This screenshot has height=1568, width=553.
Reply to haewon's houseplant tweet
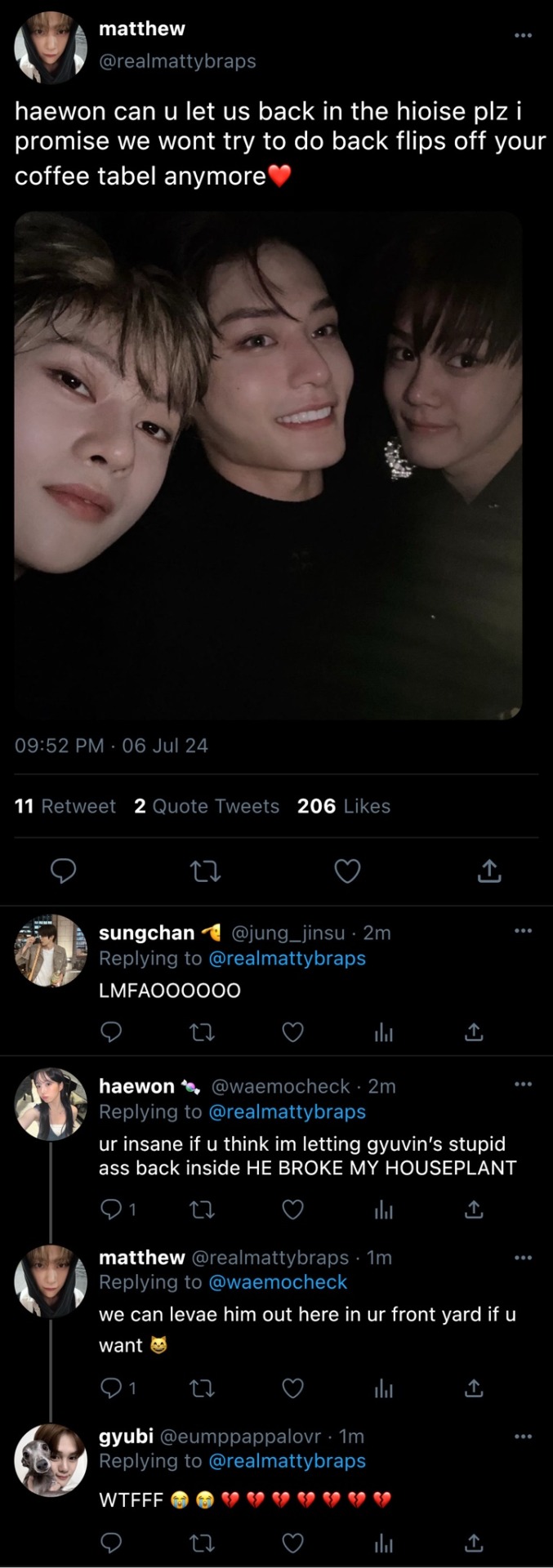[111, 1209]
